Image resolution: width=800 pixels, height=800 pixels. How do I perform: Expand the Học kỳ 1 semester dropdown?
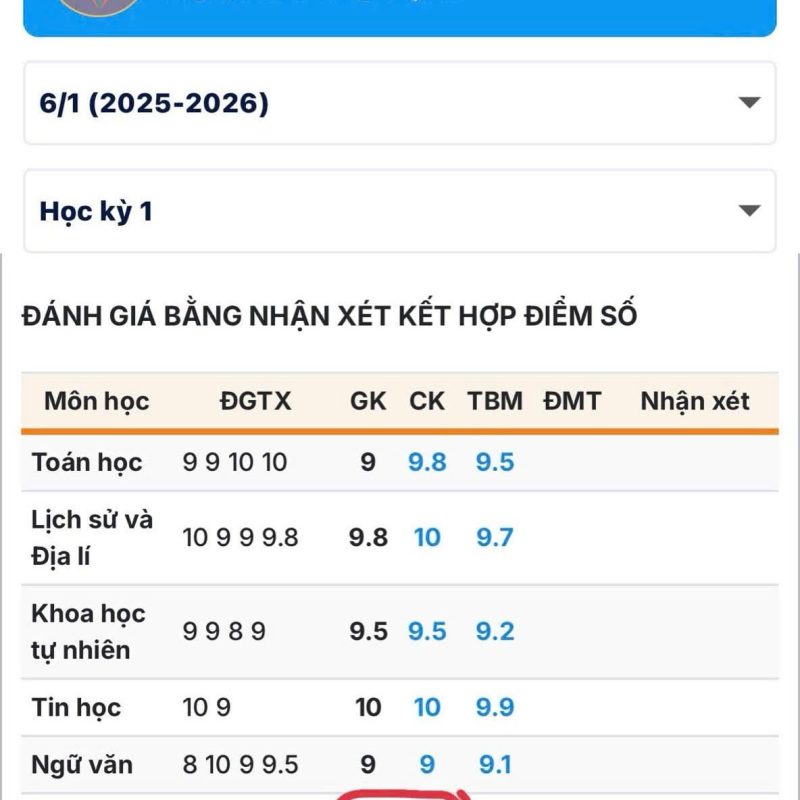click(400, 211)
